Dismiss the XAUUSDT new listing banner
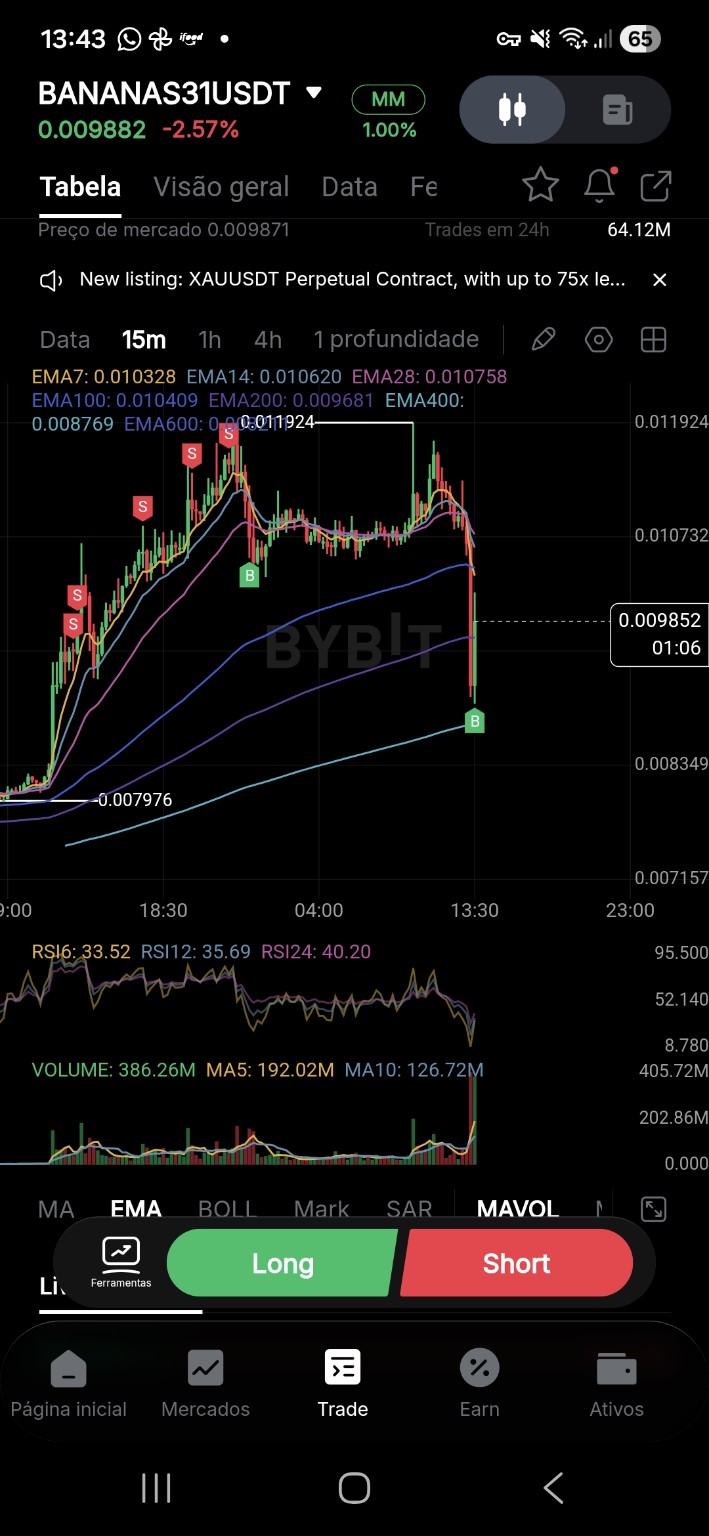Viewport: 709px width, 1536px height. click(659, 280)
